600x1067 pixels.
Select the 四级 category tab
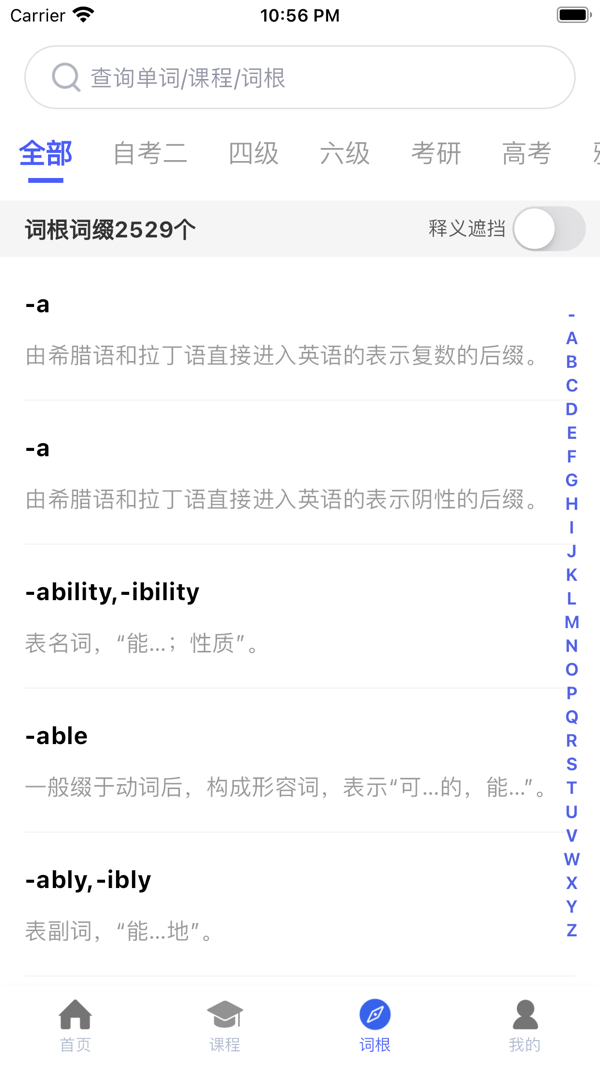(x=254, y=153)
